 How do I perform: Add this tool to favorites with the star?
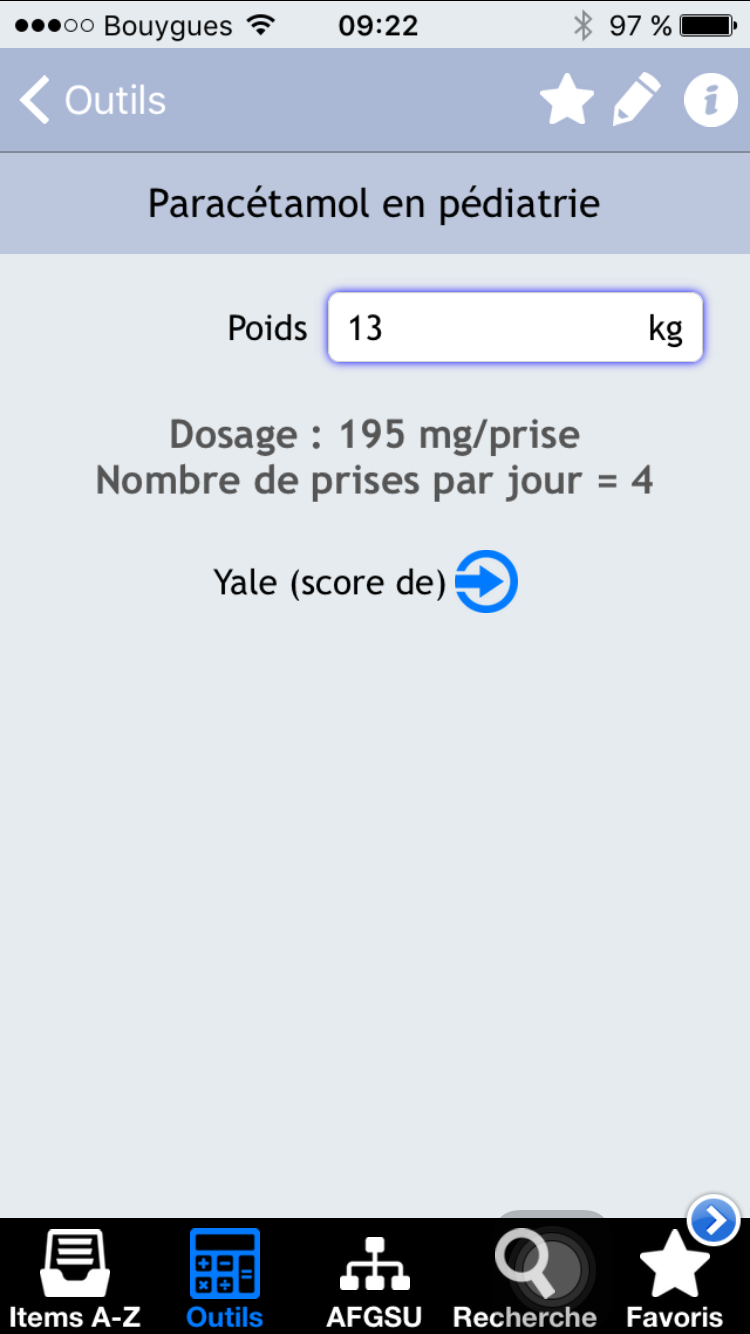pyautogui.click(x=567, y=101)
